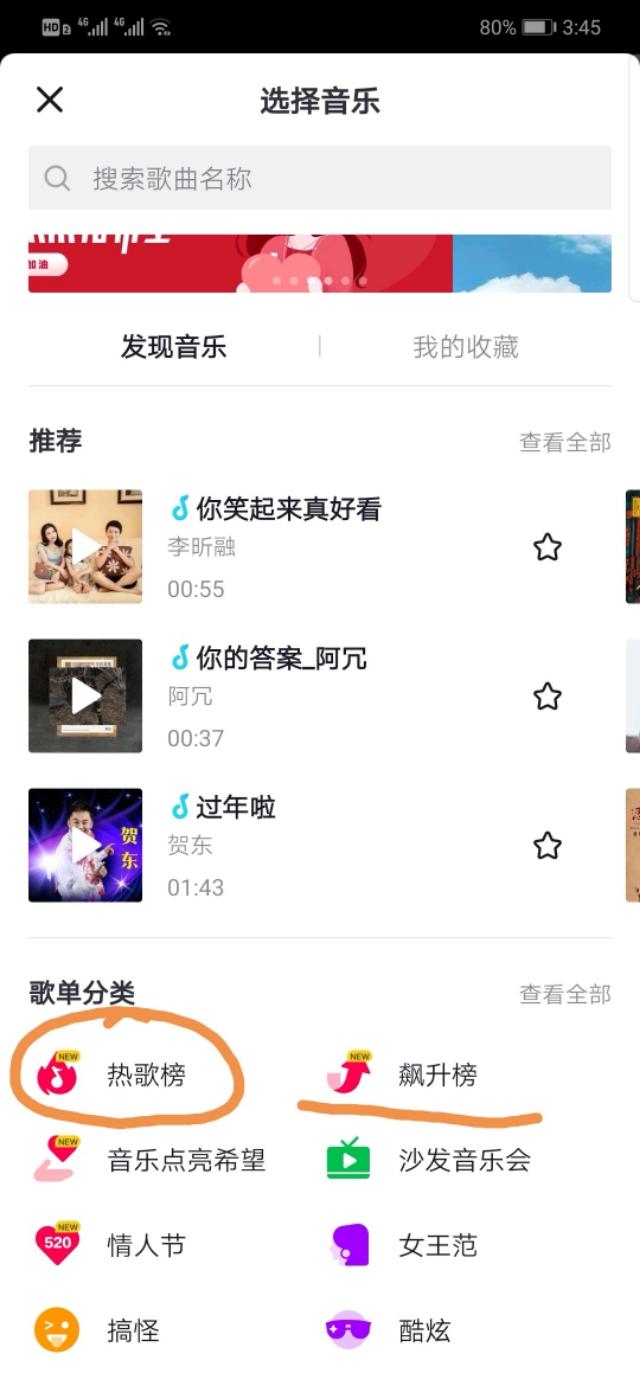
Task: Go to the 酷炫 category
Action: (424, 1330)
